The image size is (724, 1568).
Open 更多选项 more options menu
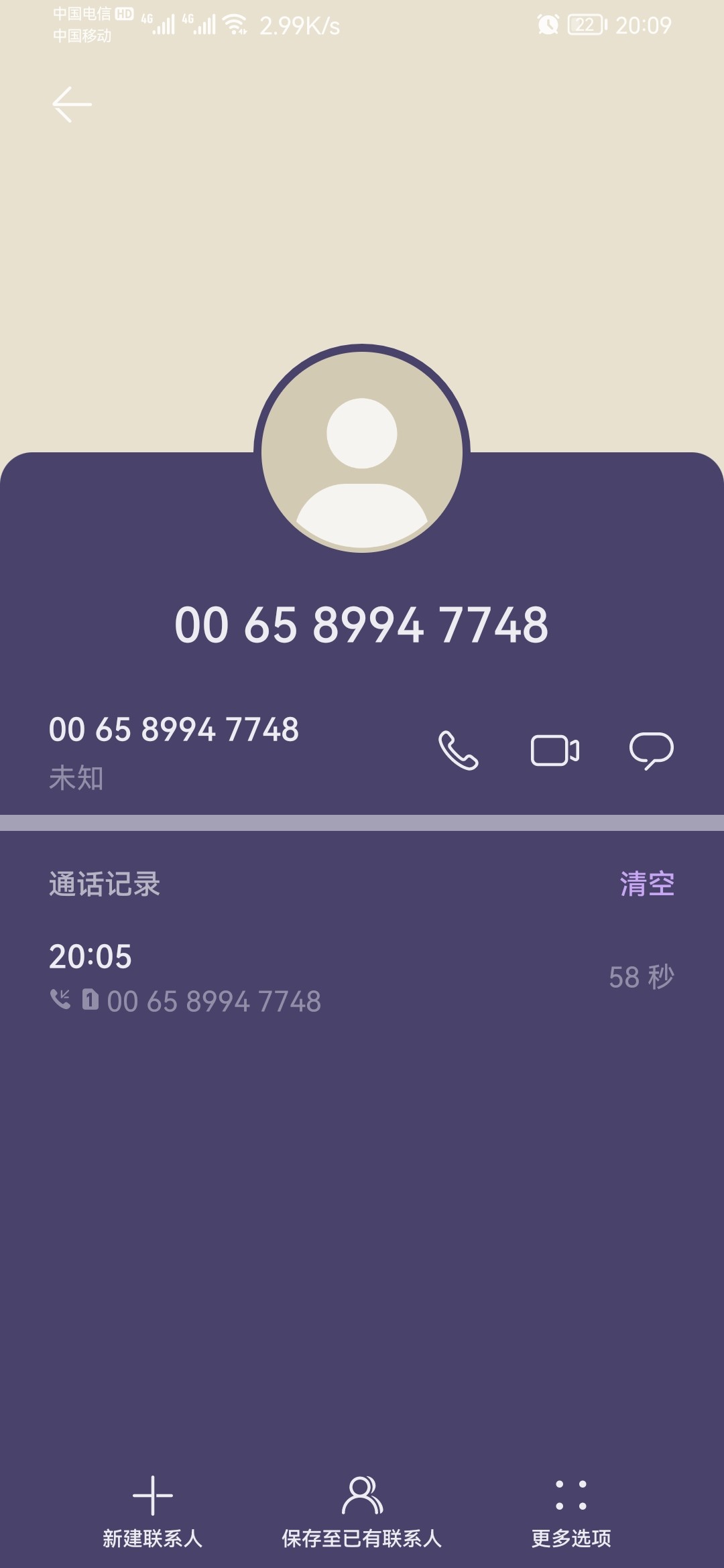571,1509
